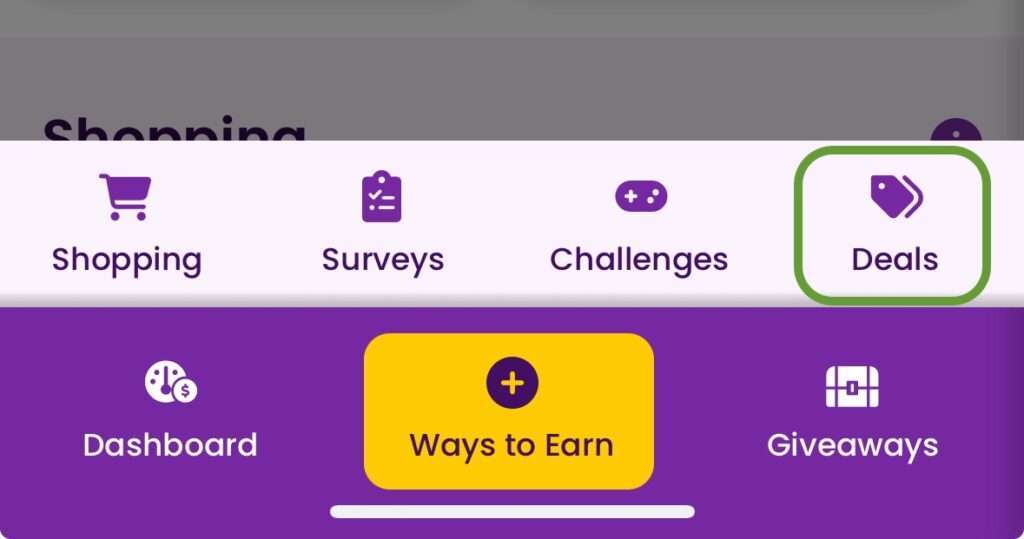This screenshot has height=539, width=1024.
Task: Open the Giveaways tab
Action: [x=852, y=411]
